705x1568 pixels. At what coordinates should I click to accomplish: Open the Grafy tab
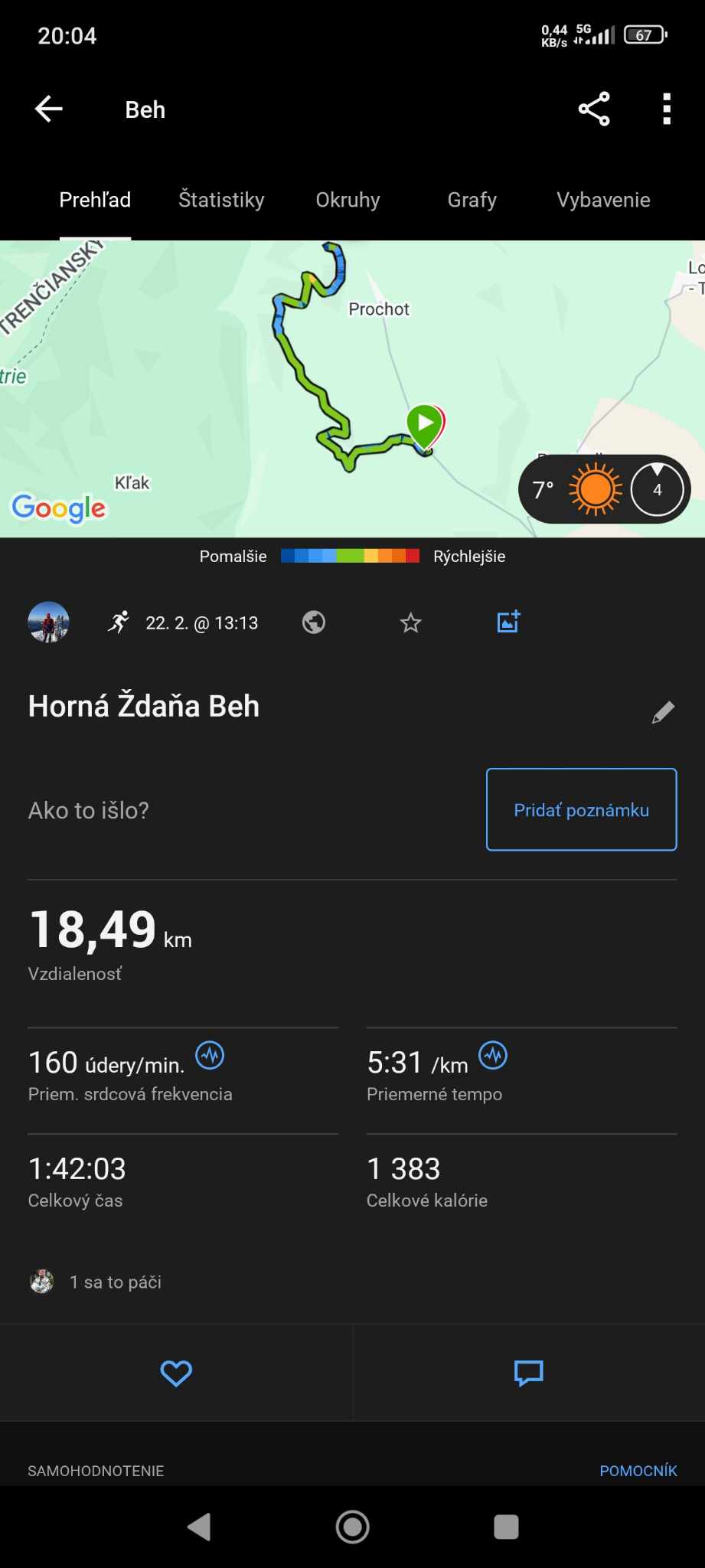tap(472, 200)
